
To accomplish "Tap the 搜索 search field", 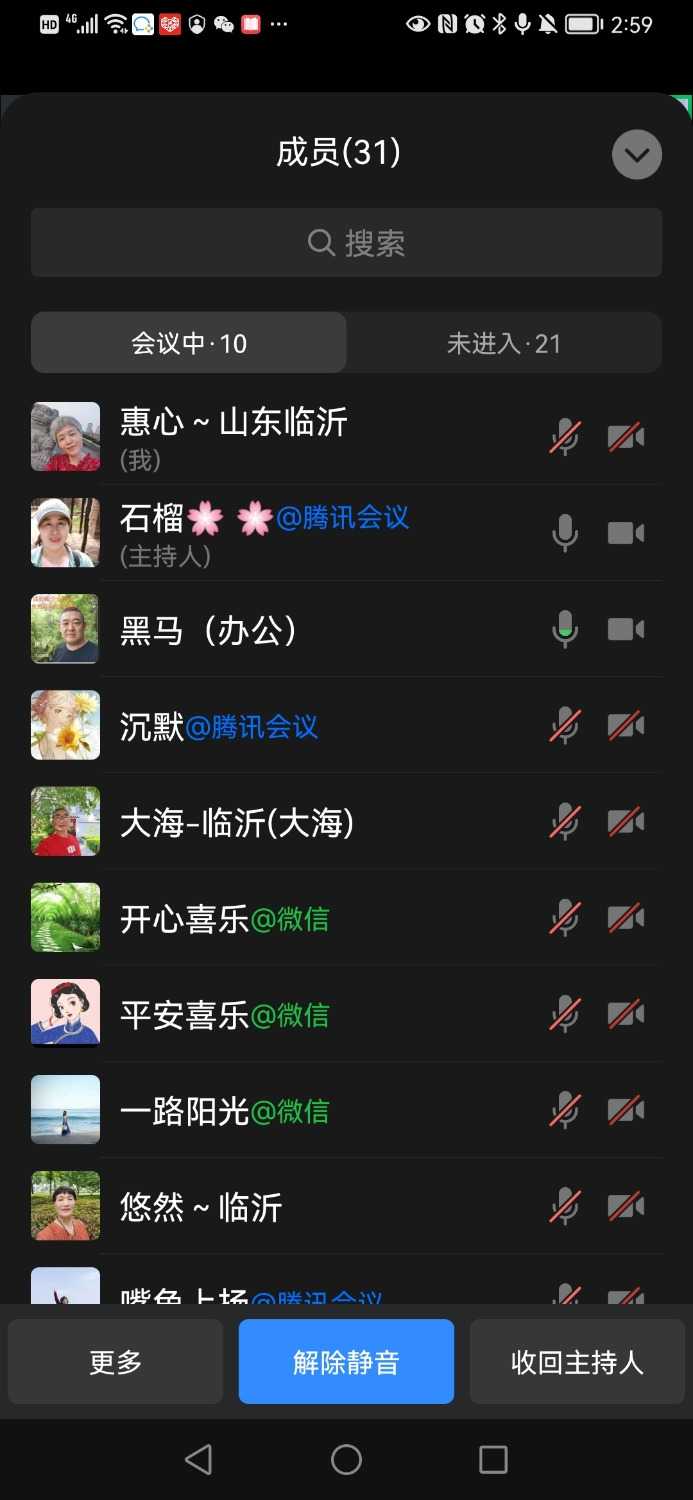I will 346,243.
